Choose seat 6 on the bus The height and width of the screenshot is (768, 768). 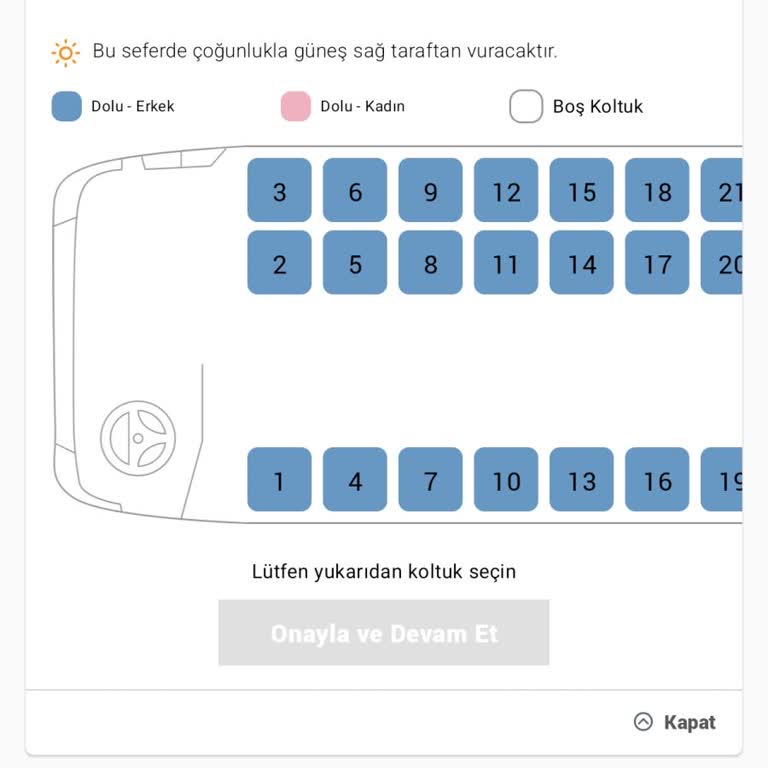pos(355,190)
